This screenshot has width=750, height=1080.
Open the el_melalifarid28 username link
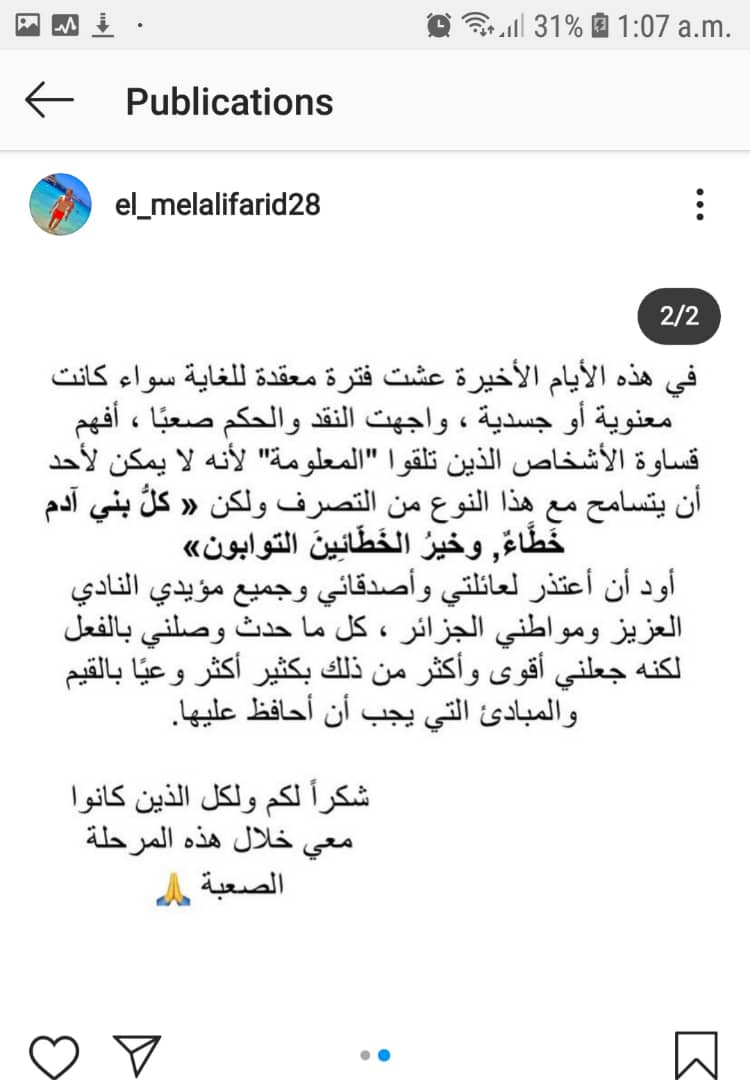click(x=218, y=204)
